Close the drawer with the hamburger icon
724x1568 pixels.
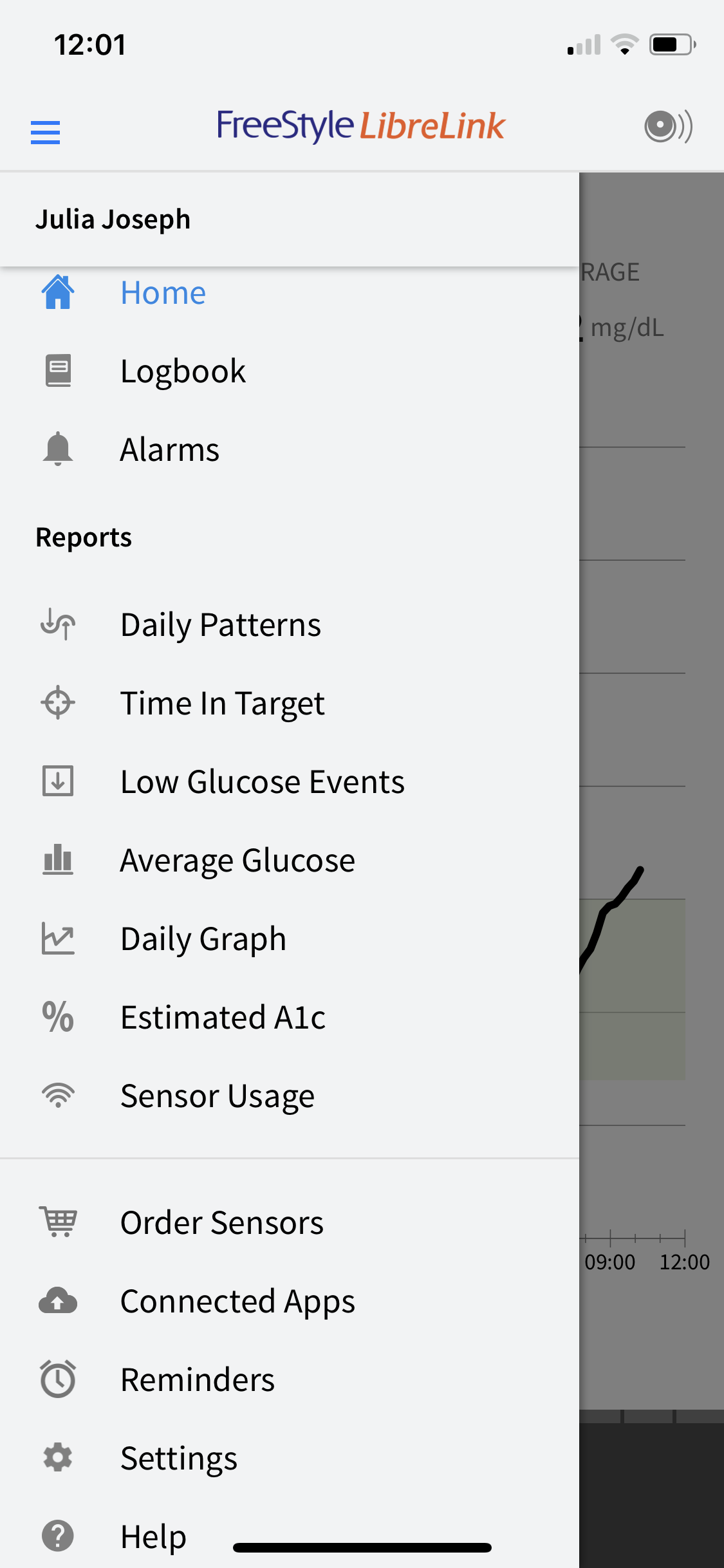(45, 132)
